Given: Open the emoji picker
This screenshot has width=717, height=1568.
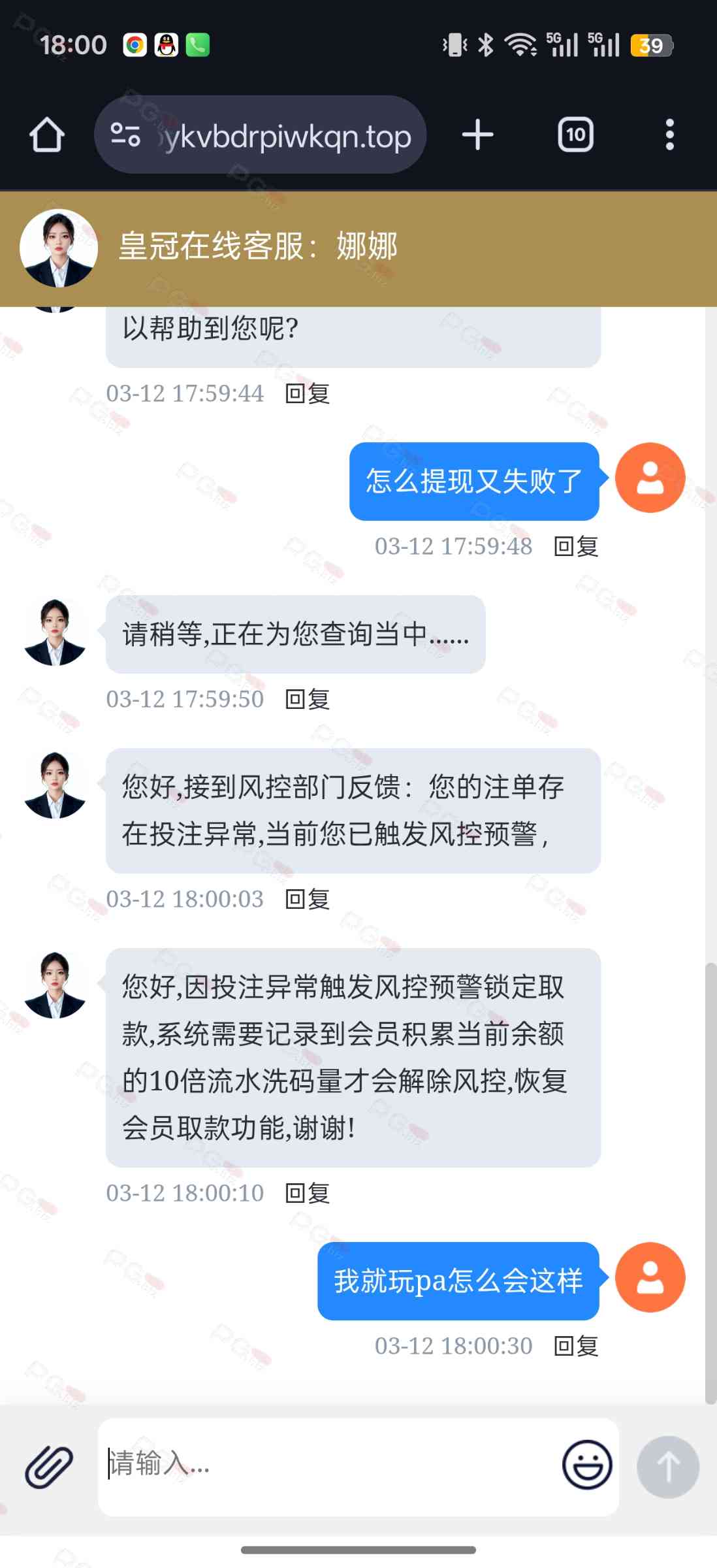Looking at the screenshot, I should tap(586, 1464).
